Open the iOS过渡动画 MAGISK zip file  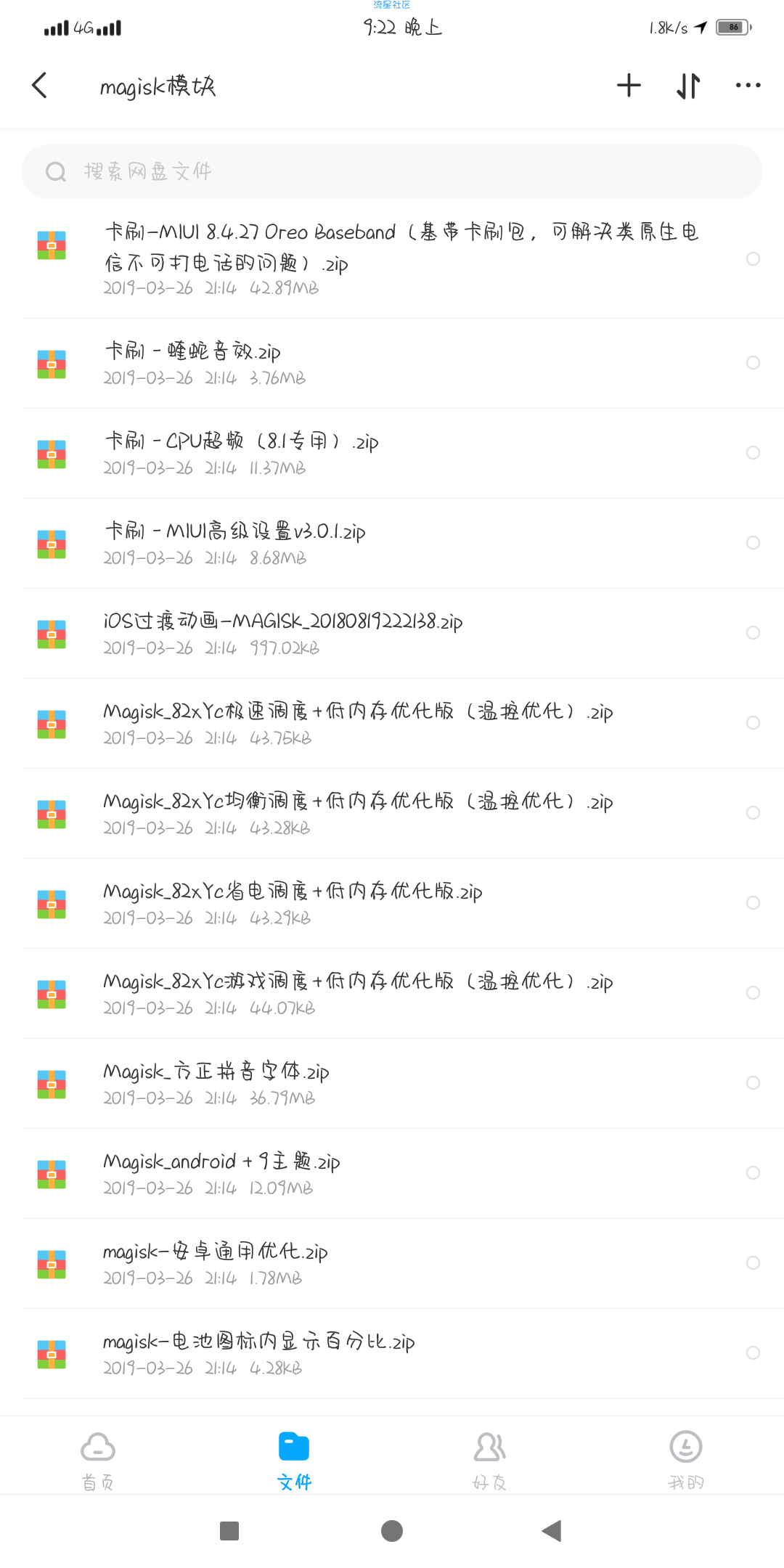(x=282, y=622)
